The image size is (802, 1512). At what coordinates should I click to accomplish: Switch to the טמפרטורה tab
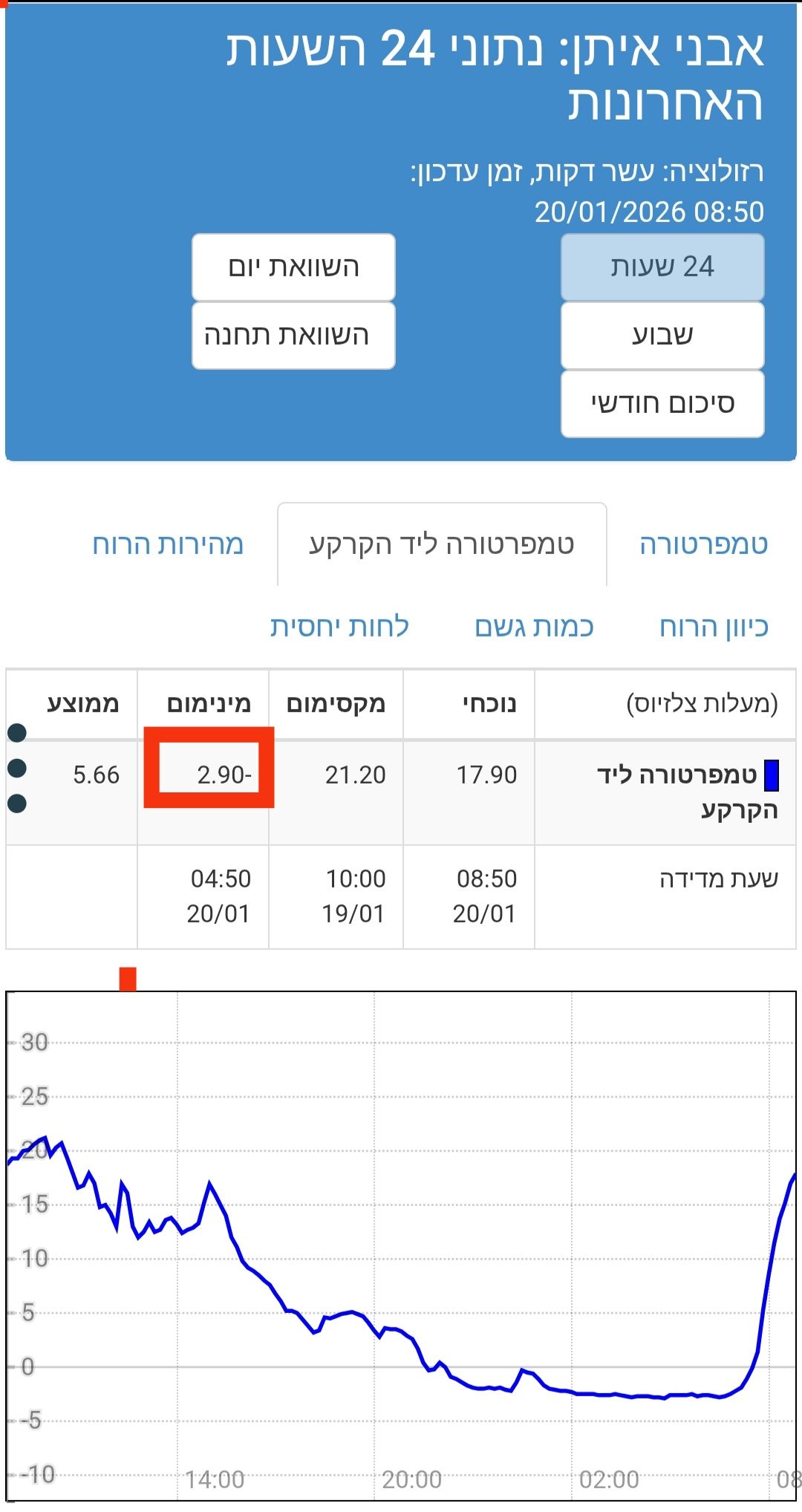(x=703, y=544)
